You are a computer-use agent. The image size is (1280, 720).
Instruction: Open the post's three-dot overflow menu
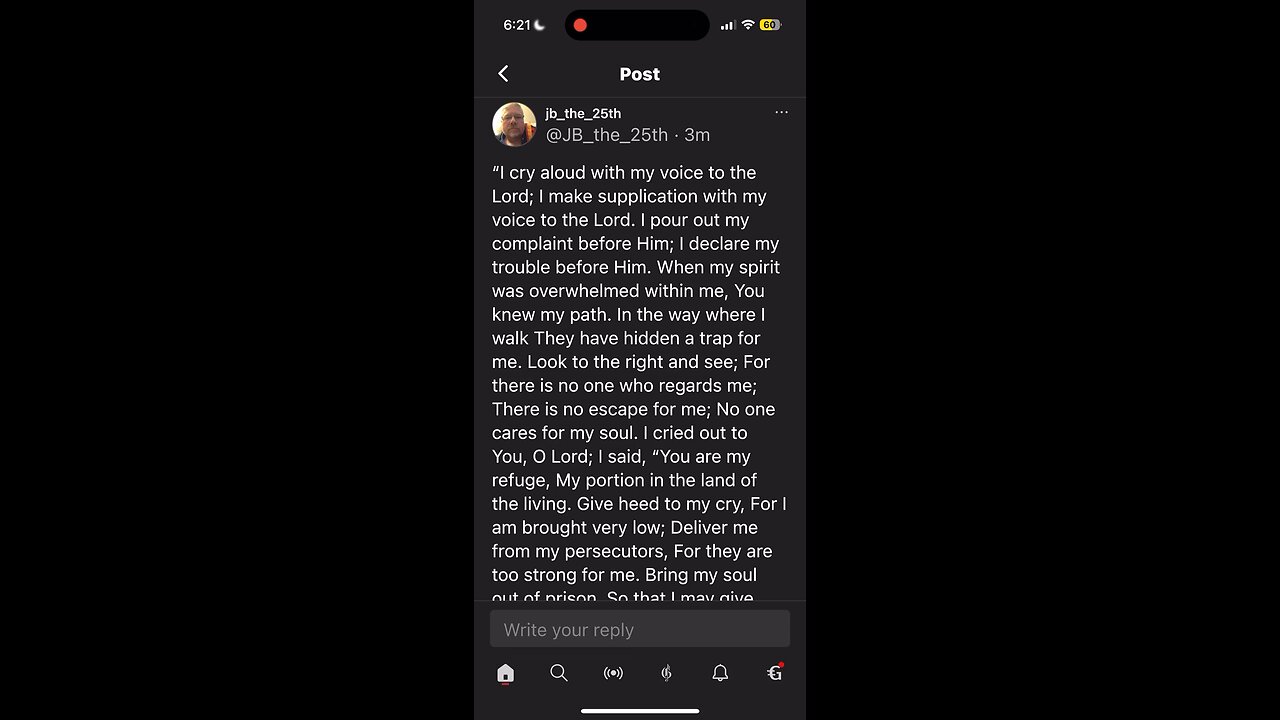[x=781, y=113]
